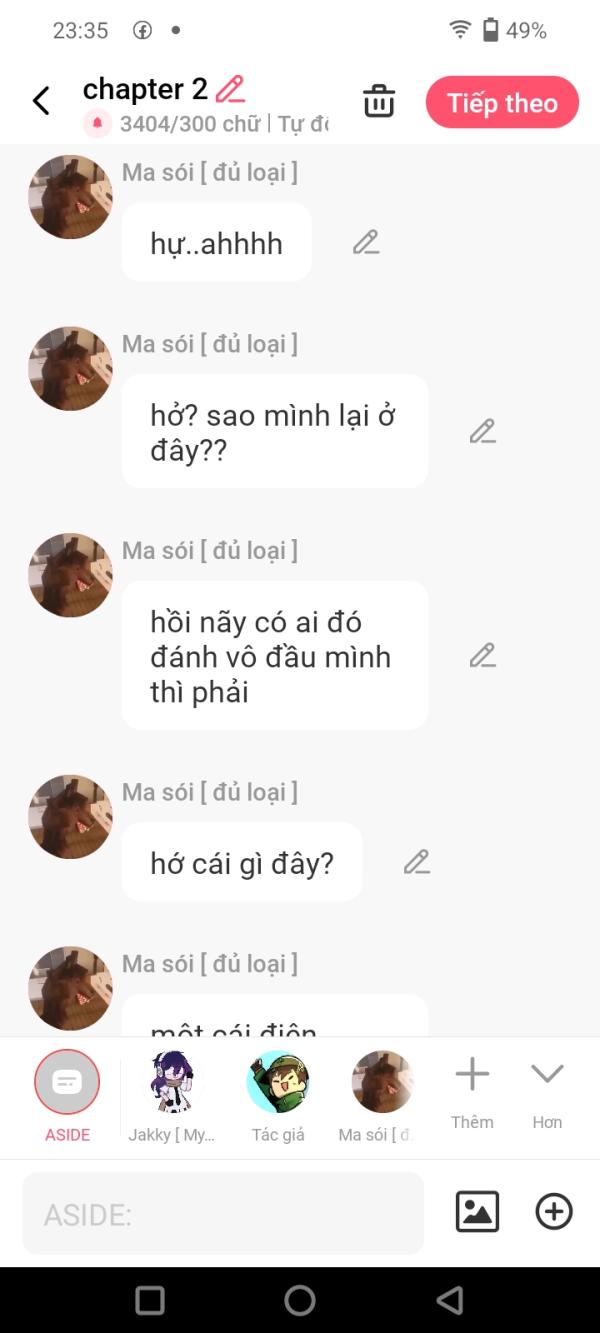The height and width of the screenshot is (1333, 600).
Task: Continue with the Tiếp theo button
Action: [502, 102]
